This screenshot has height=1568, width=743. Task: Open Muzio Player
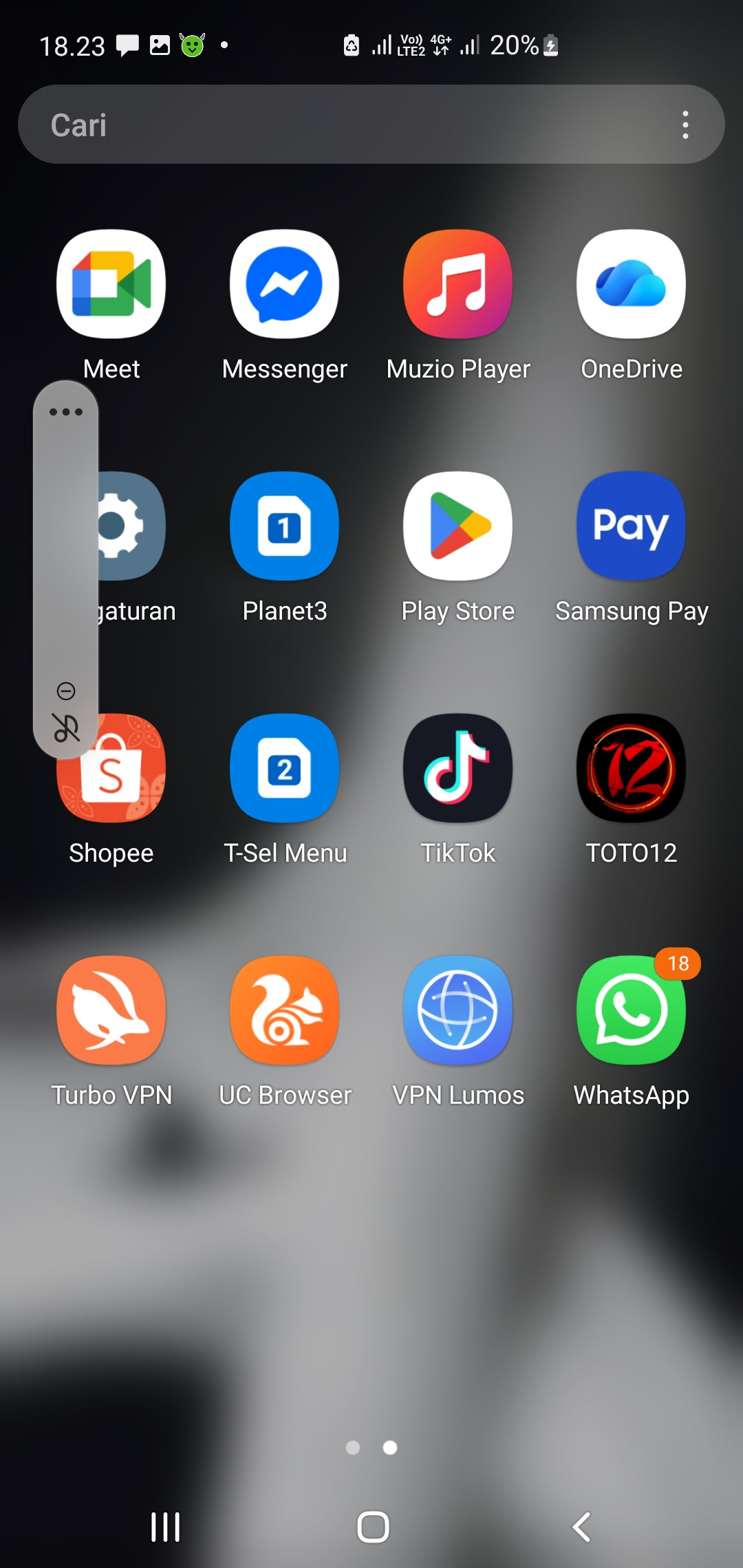pyautogui.click(x=458, y=284)
